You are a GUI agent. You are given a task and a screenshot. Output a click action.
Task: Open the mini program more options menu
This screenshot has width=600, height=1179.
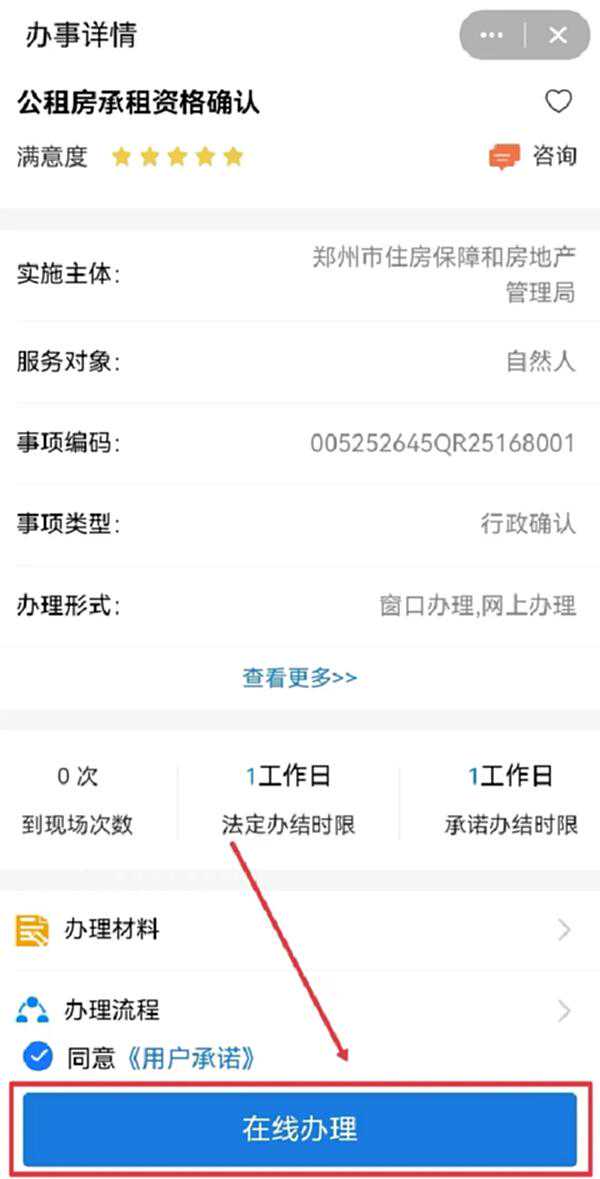tap(492, 36)
